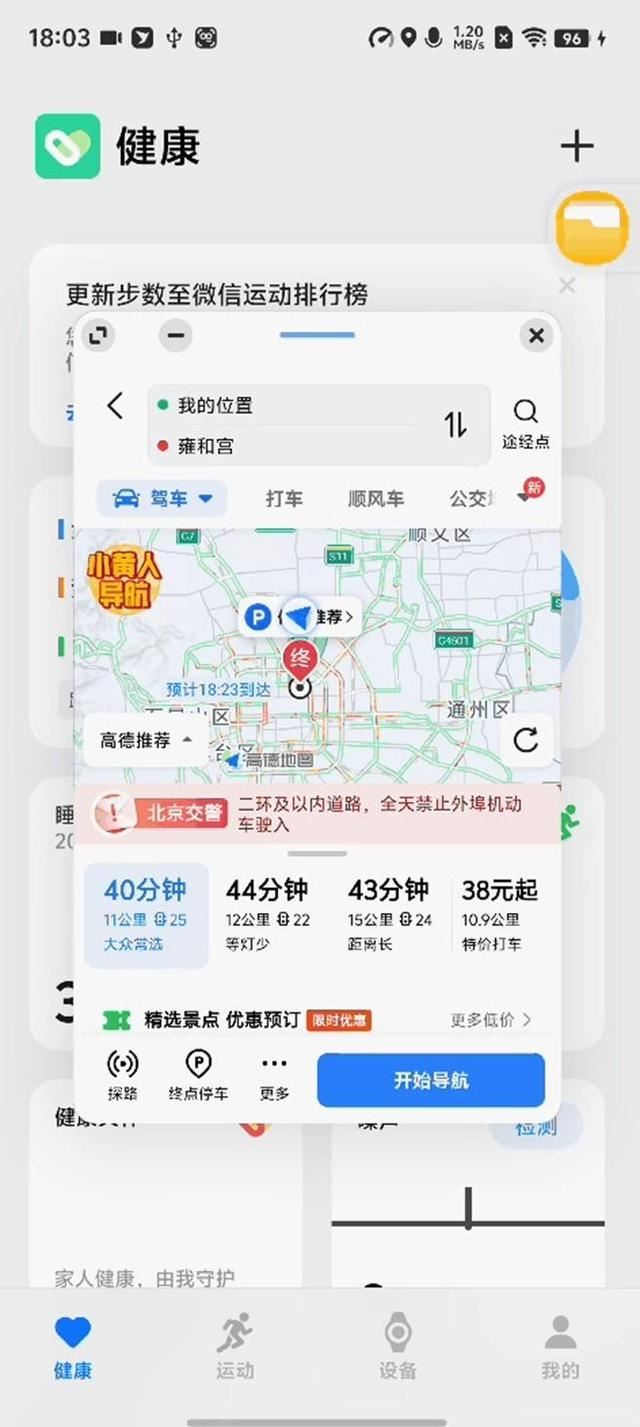Image resolution: width=640 pixels, height=1427 pixels.
Task: Select the 打车 travel mode
Action: click(x=284, y=498)
